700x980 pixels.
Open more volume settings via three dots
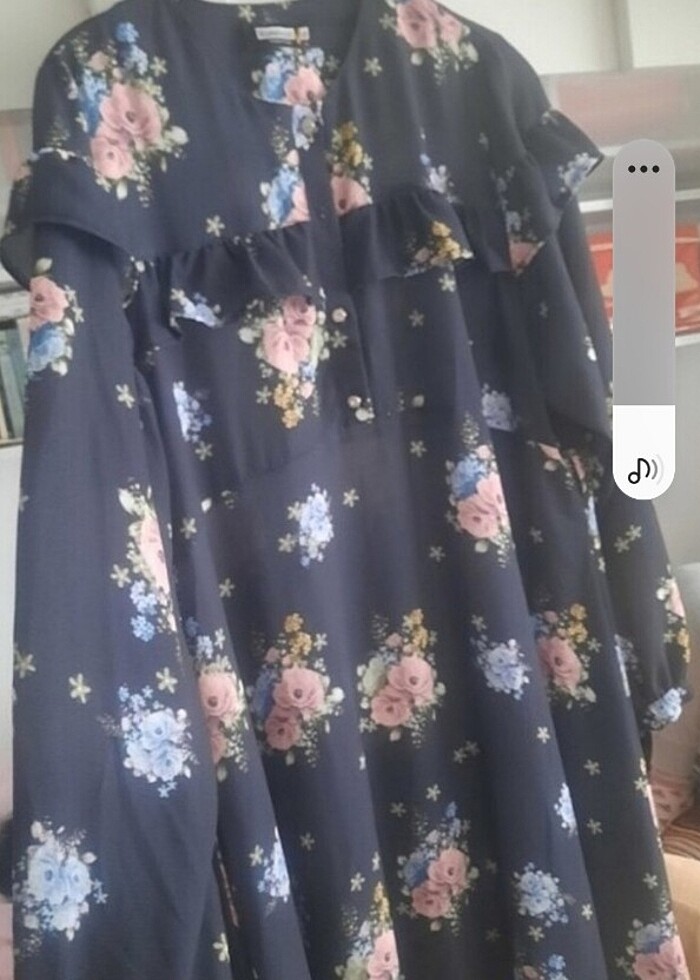point(643,168)
